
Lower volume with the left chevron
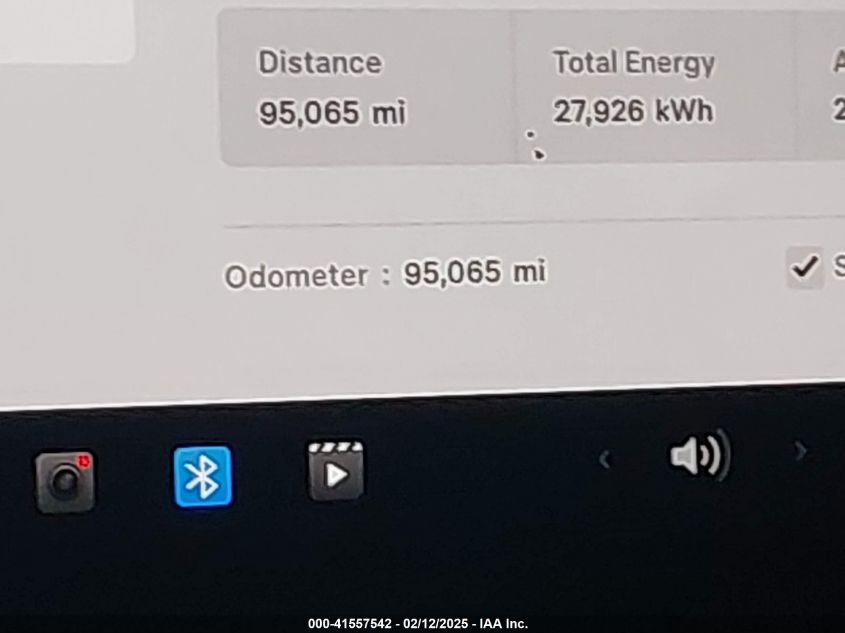604,459
